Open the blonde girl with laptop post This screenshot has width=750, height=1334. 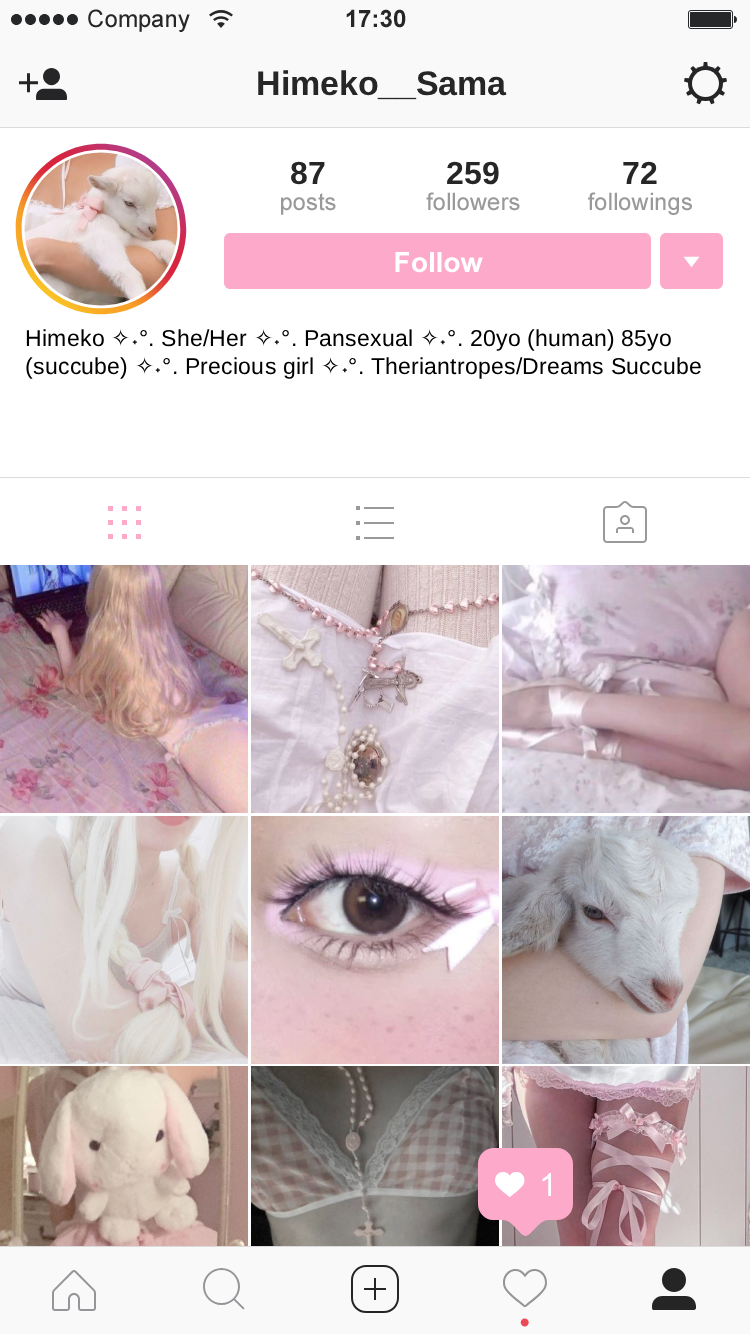[x=123, y=689]
